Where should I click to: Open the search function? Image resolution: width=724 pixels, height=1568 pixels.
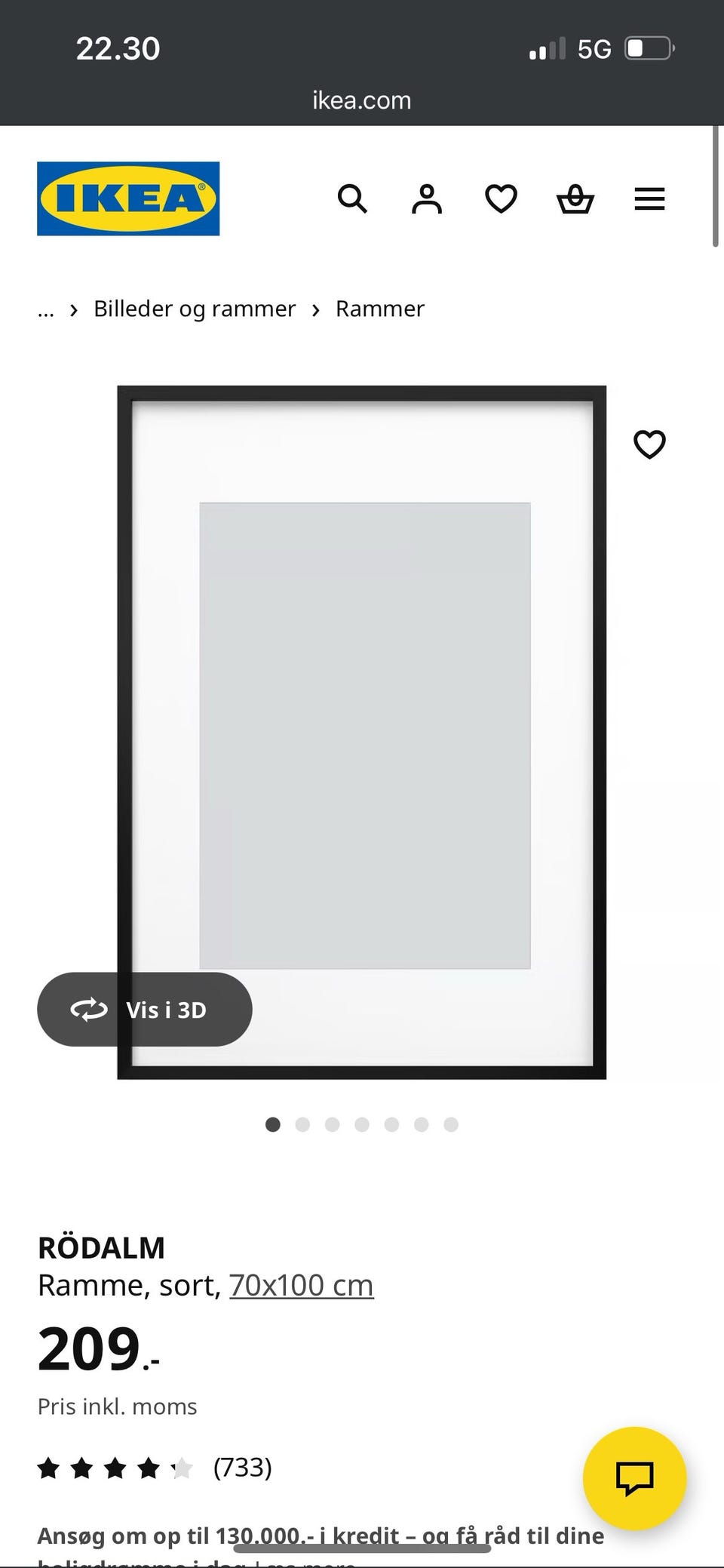pyautogui.click(x=353, y=199)
